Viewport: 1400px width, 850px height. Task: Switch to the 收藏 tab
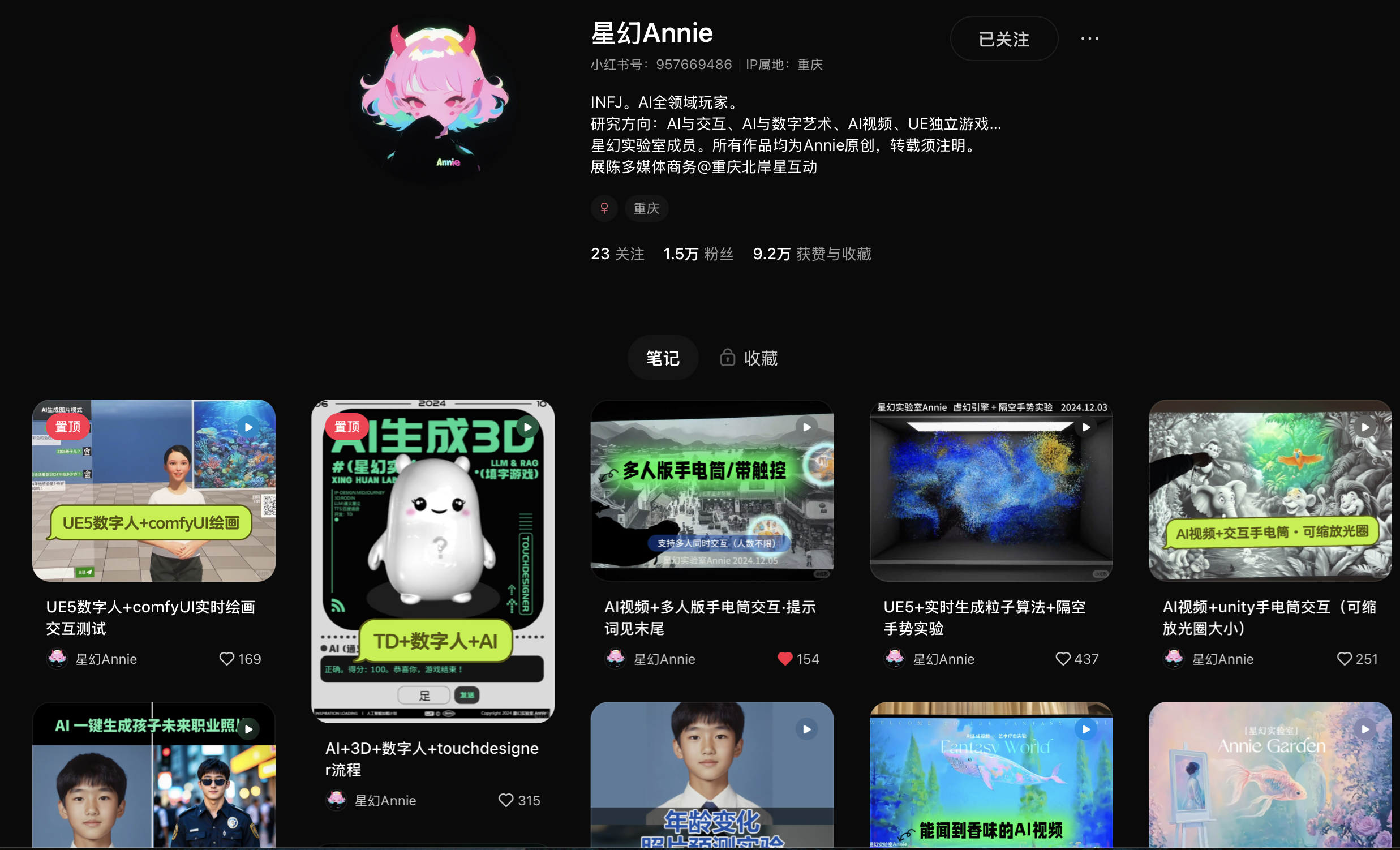pyautogui.click(x=749, y=358)
